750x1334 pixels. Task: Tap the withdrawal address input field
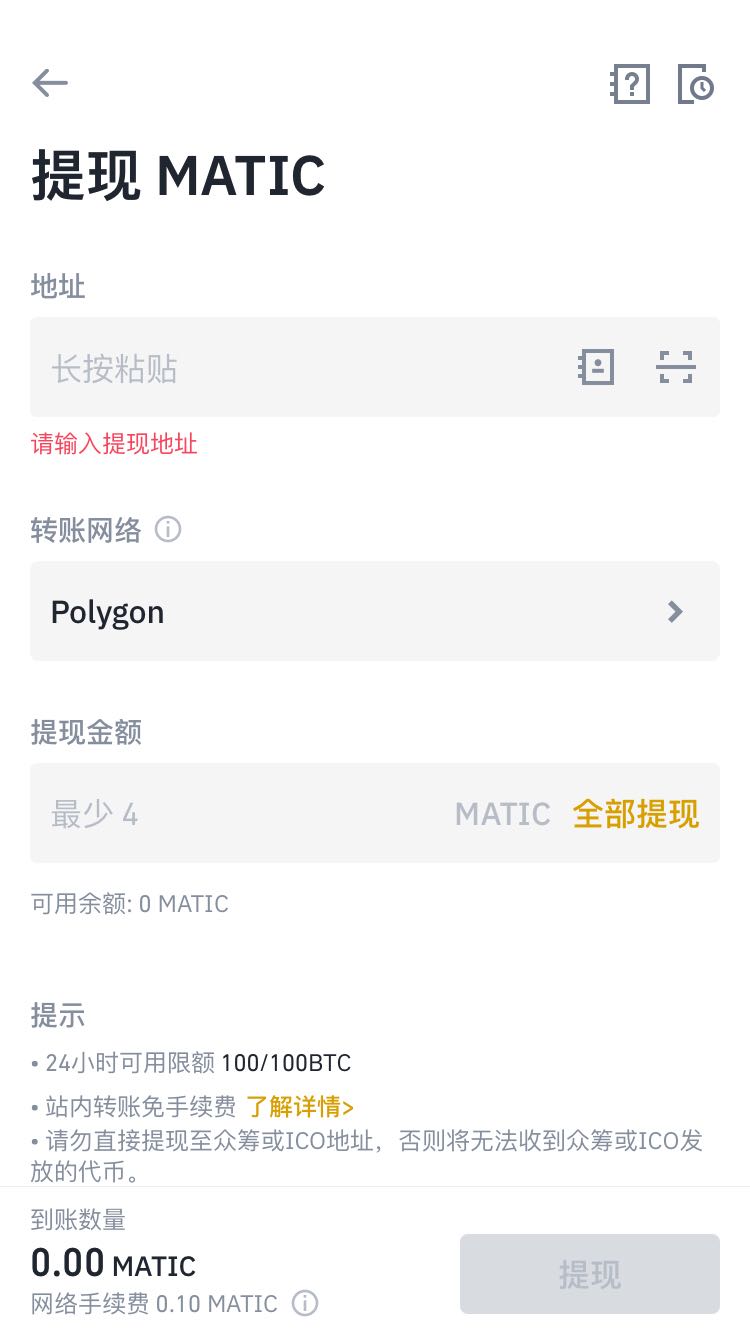(x=300, y=368)
